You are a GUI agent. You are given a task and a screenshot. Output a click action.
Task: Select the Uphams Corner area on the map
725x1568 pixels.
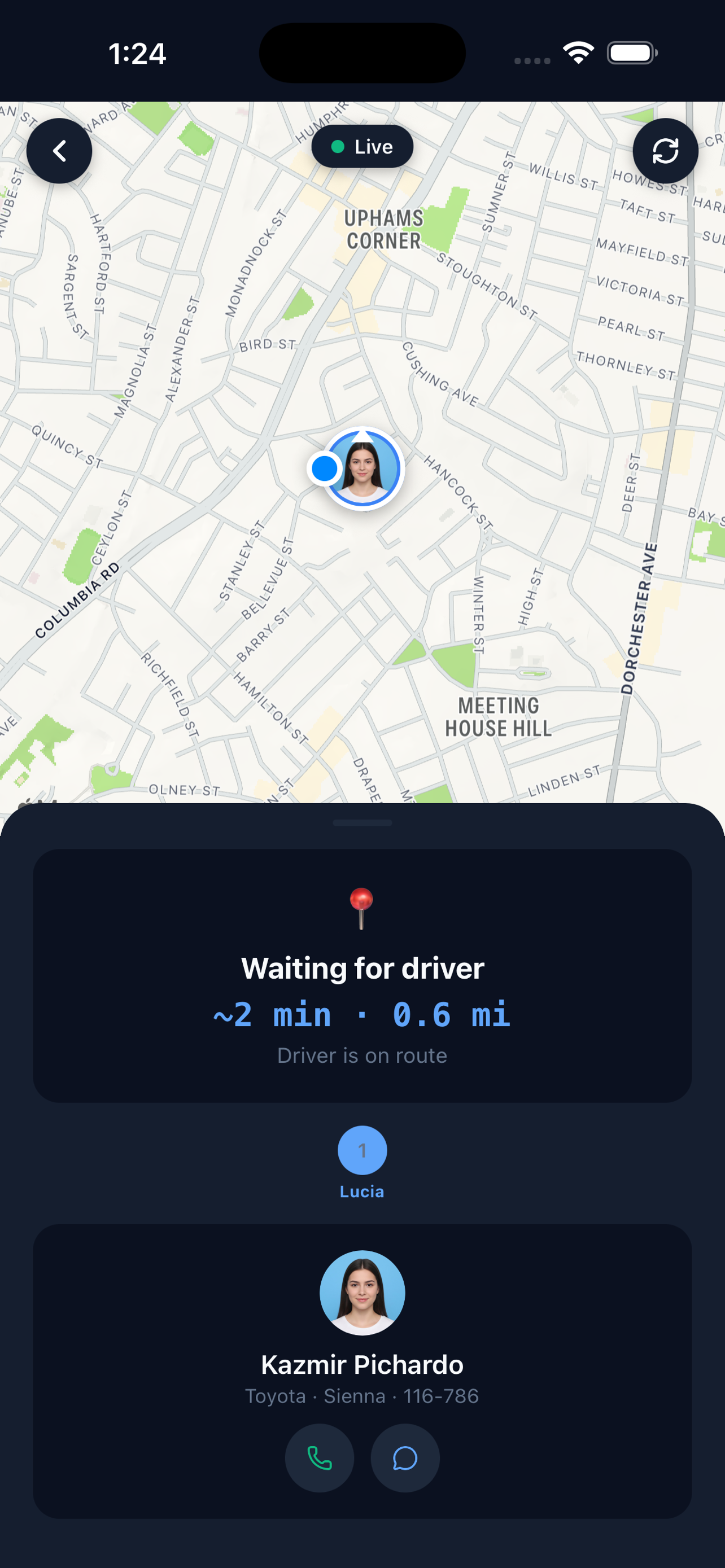tap(383, 228)
